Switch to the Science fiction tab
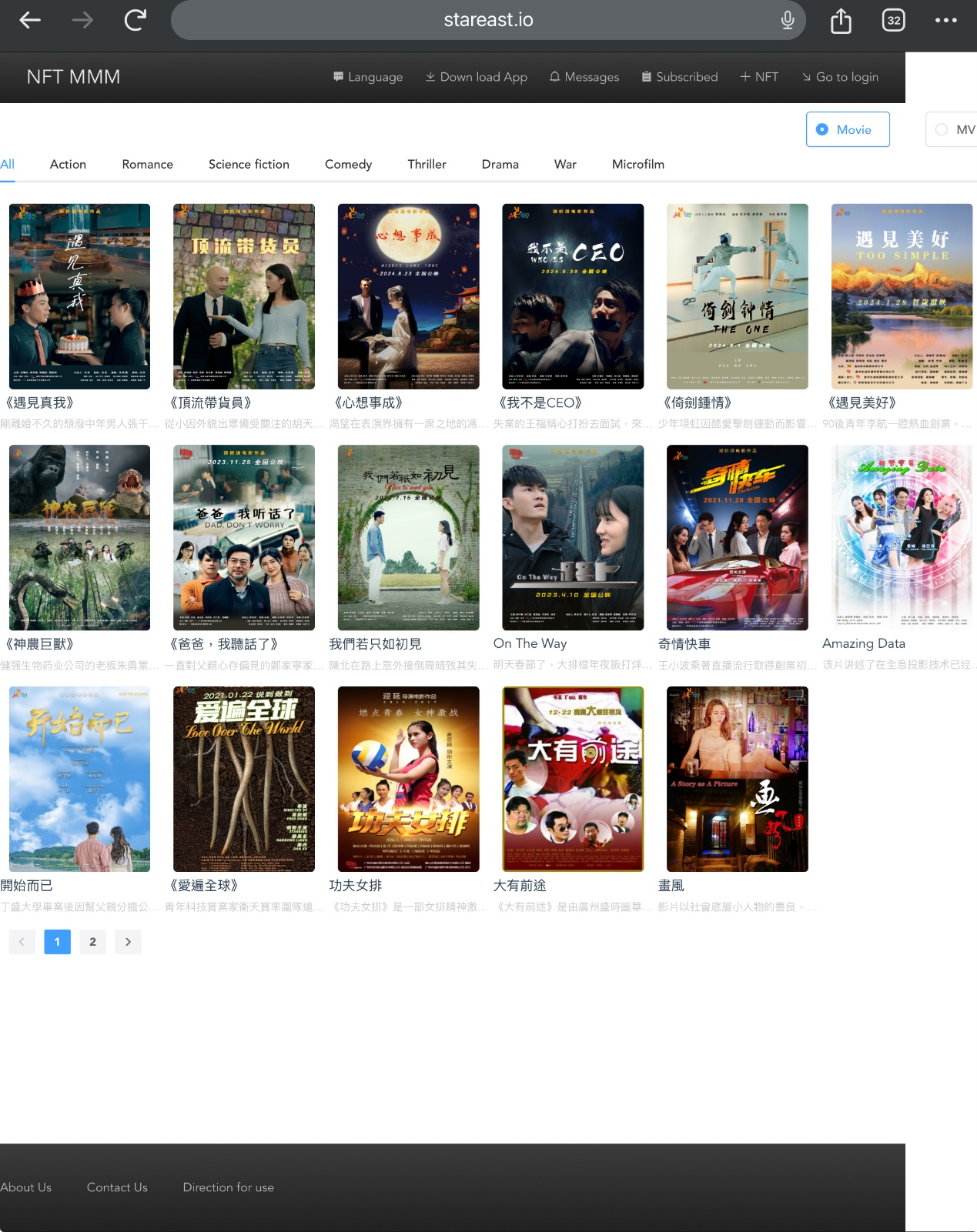Screen dimensions: 977x1232 tap(249, 164)
